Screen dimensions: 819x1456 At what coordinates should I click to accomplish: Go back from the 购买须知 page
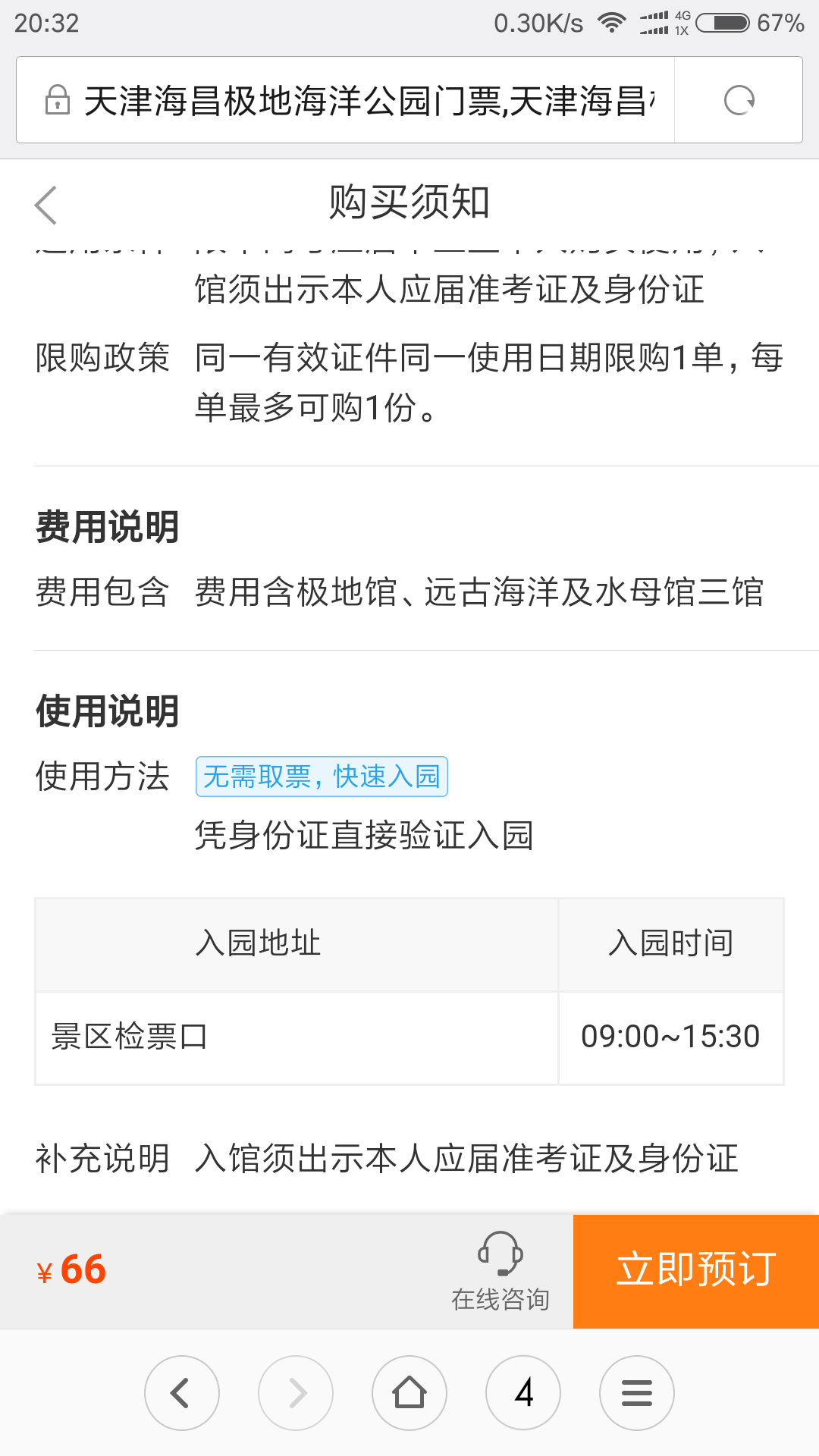(47, 205)
